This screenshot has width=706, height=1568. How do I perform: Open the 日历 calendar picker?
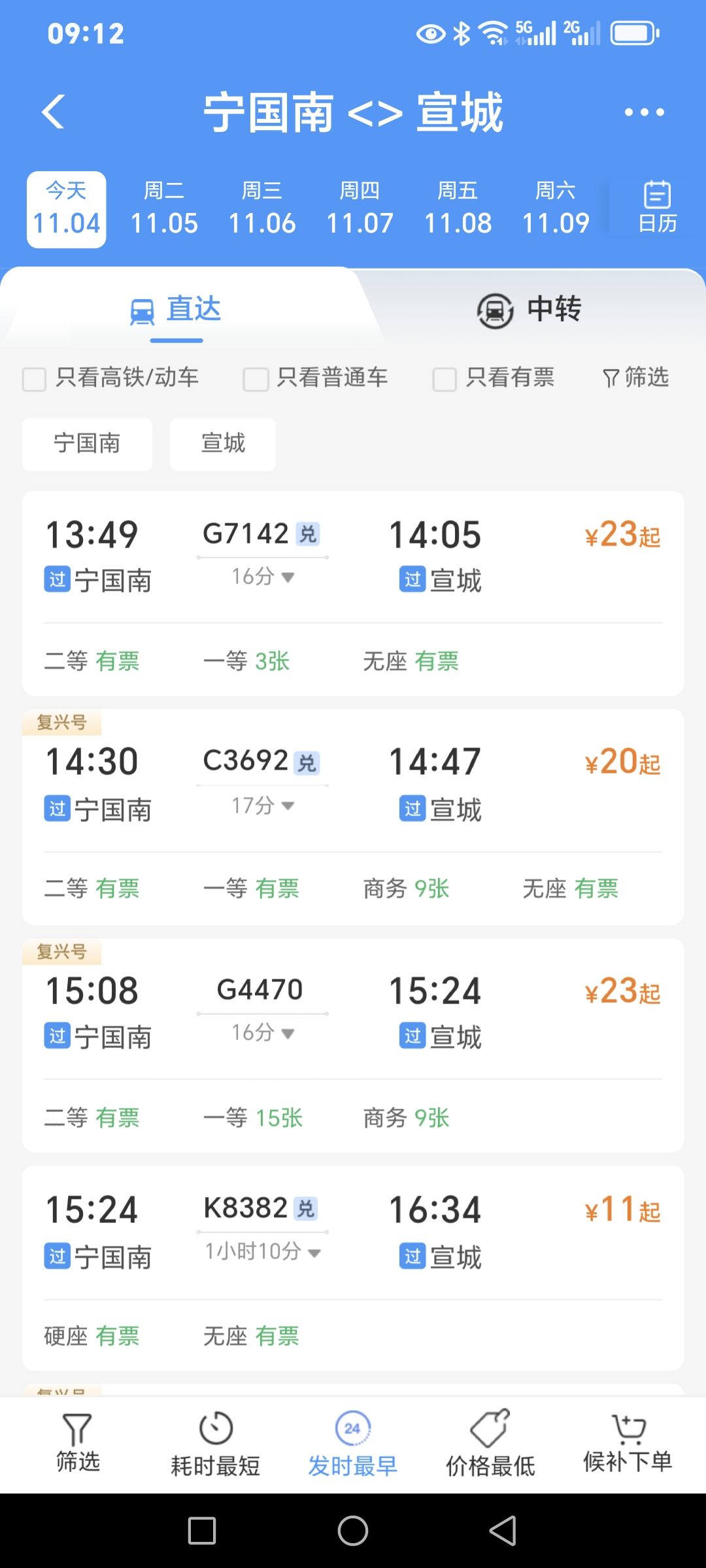pyautogui.click(x=658, y=208)
